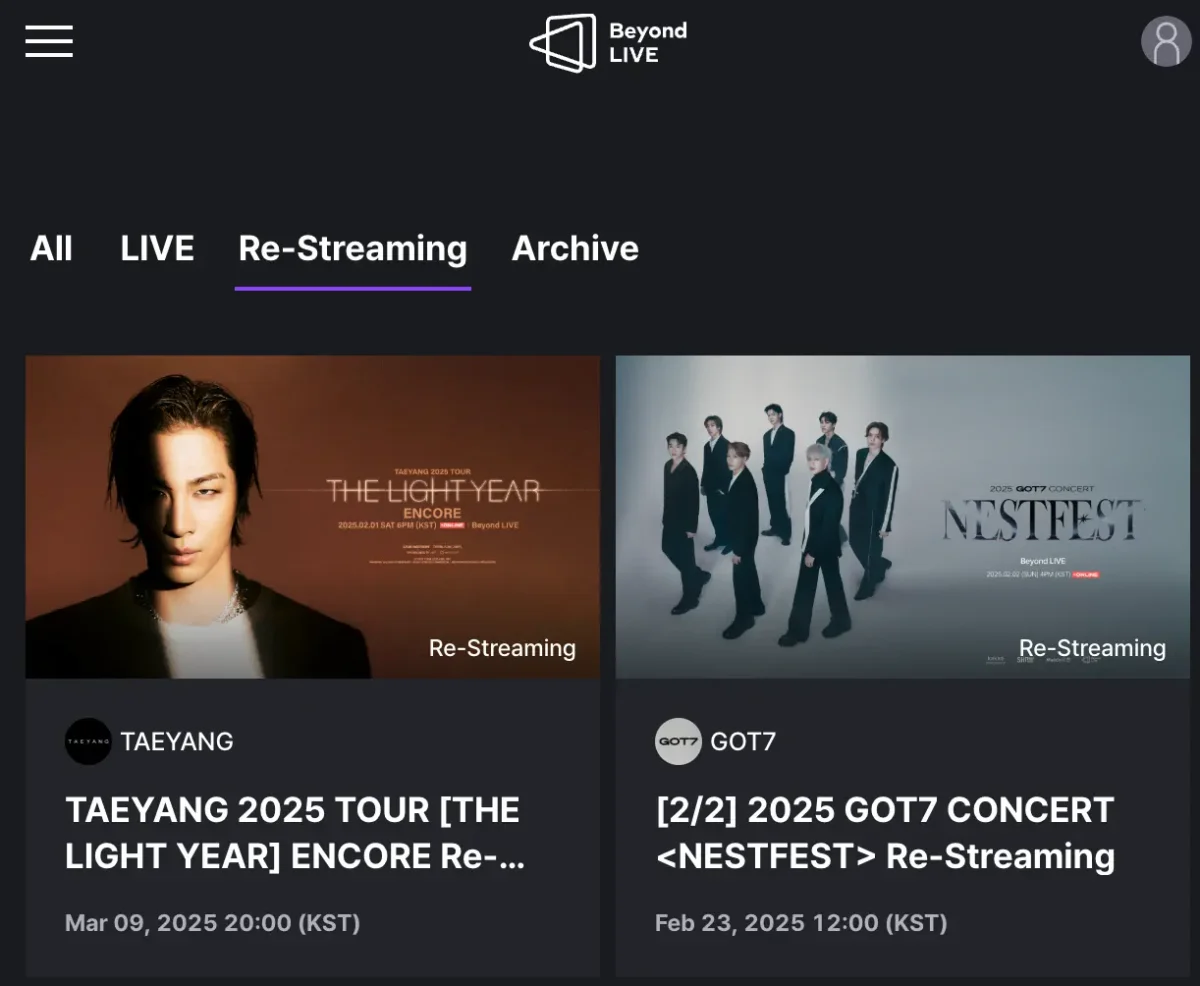Go to Beyond LIVE home logo
This screenshot has width=1200, height=986.
click(x=608, y=43)
